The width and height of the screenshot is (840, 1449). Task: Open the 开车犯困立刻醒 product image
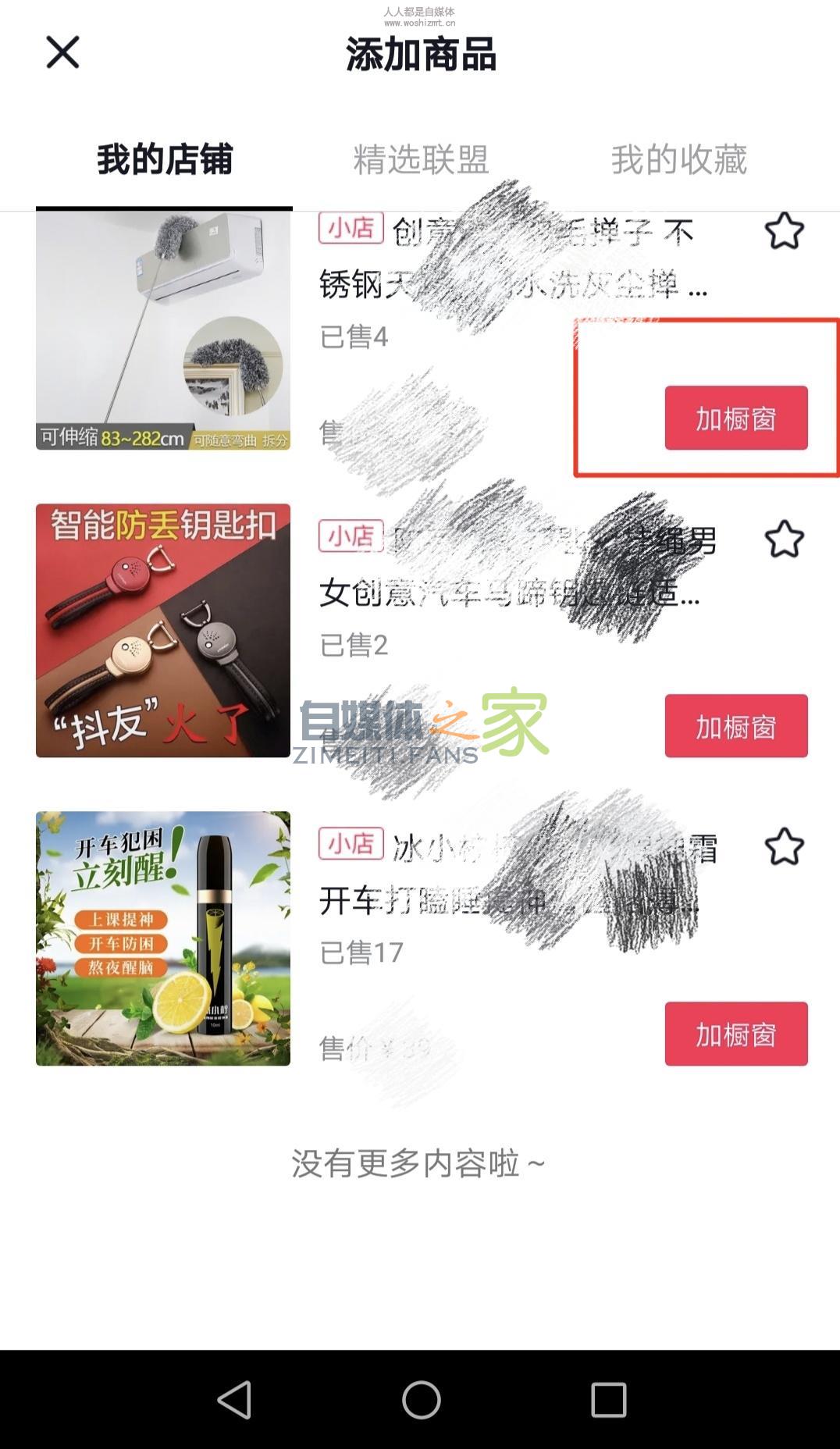163,938
